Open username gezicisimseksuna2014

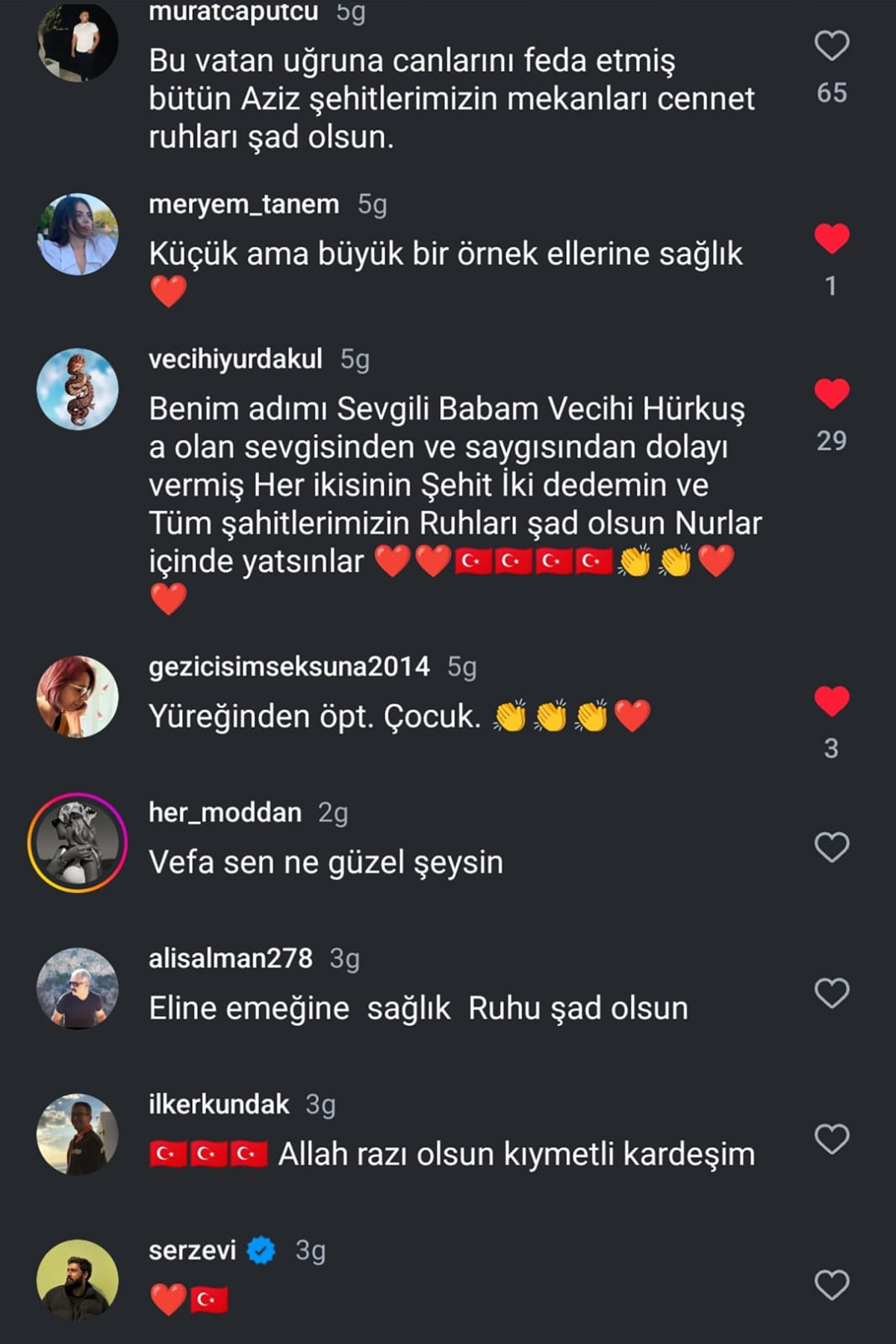[289, 666]
